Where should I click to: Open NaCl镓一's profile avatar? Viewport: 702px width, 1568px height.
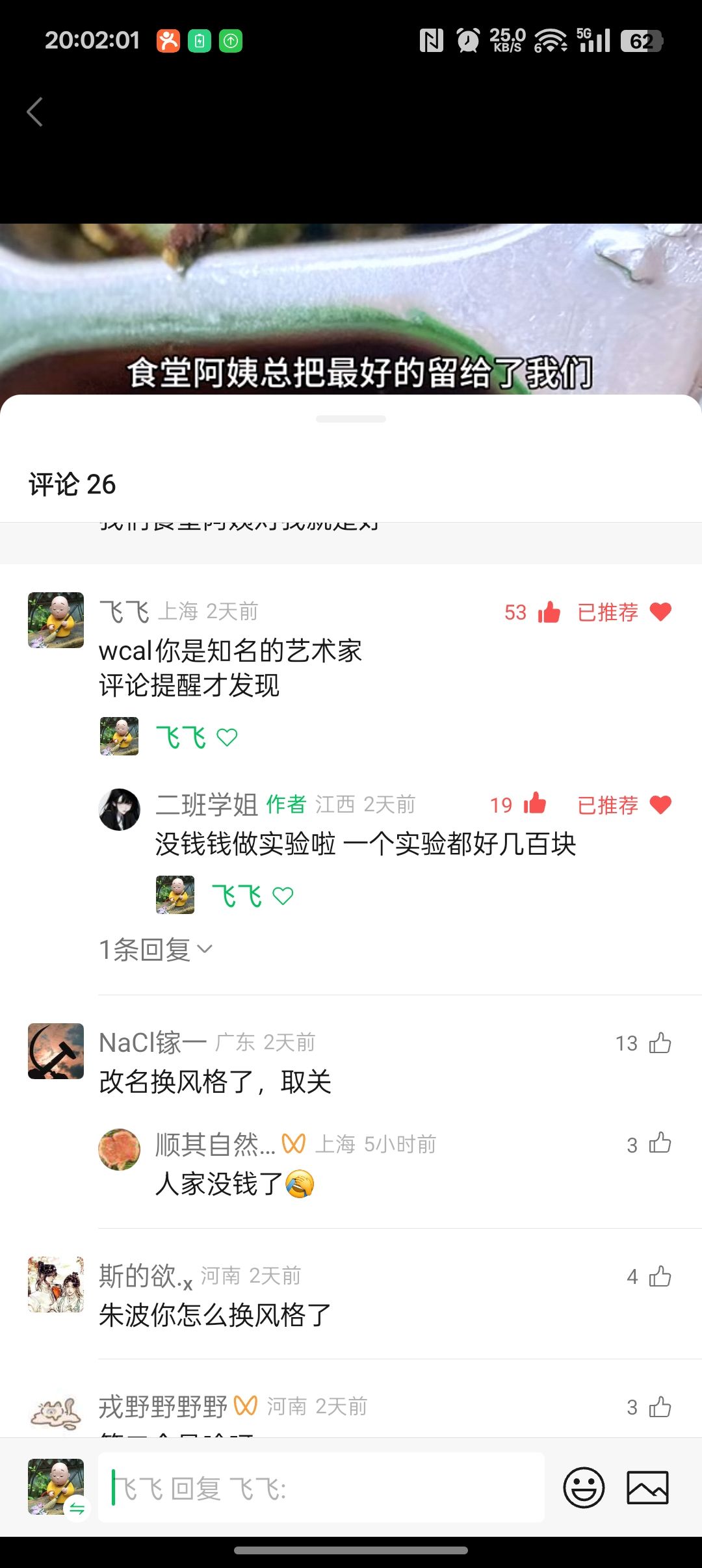coord(56,1051)
